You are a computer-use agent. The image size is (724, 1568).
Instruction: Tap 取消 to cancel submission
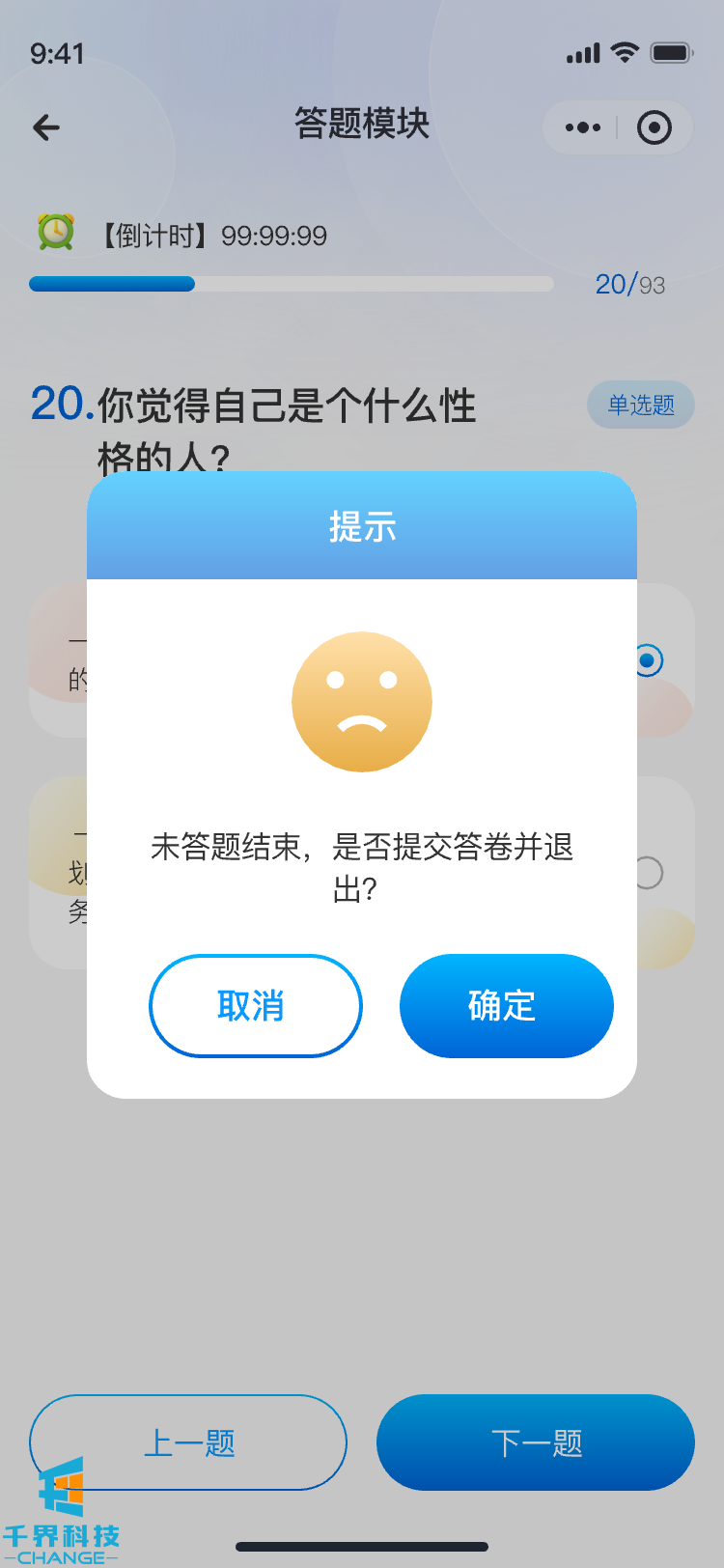tap(255, 1006)
